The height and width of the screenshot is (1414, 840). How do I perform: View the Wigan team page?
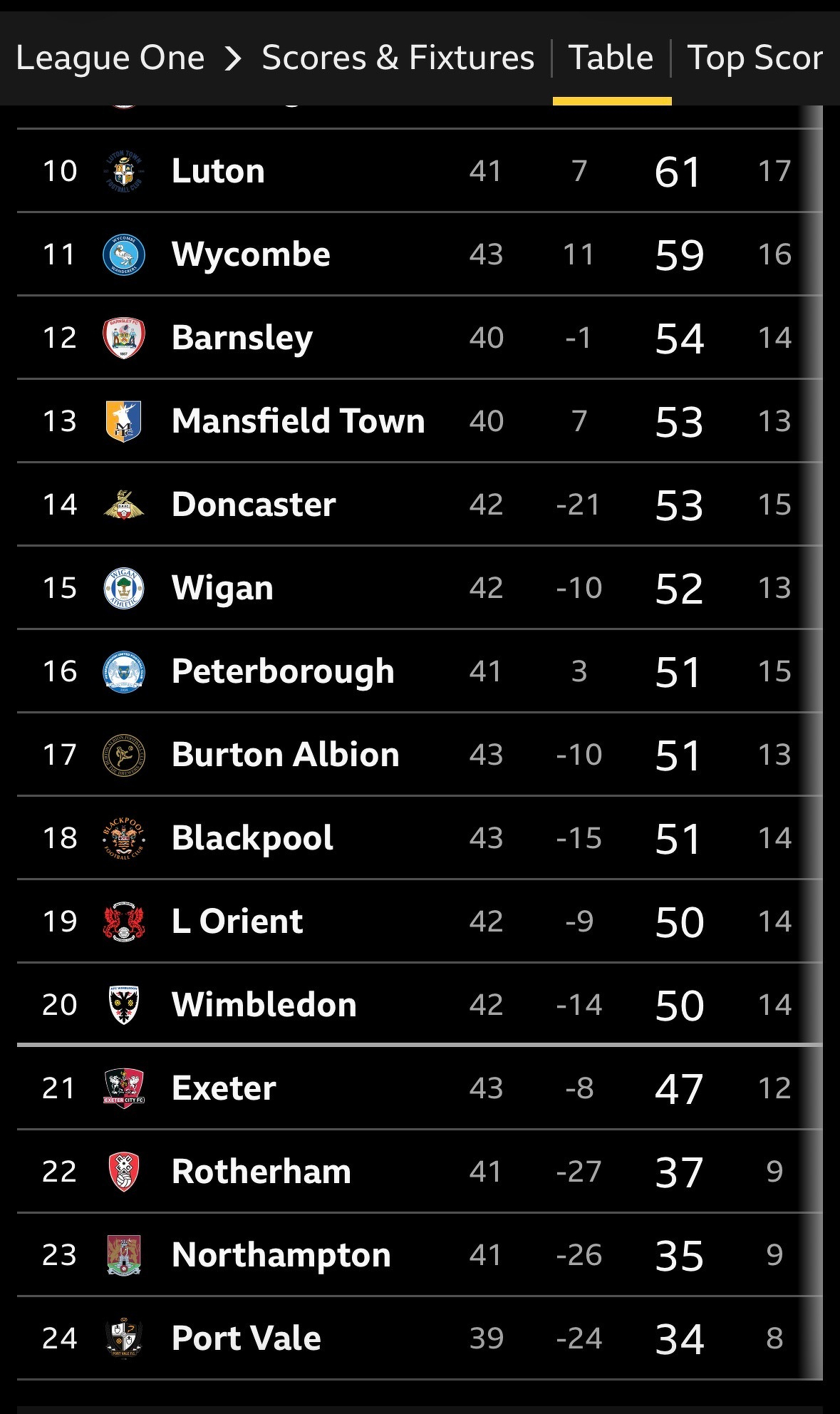pos(222,588)
